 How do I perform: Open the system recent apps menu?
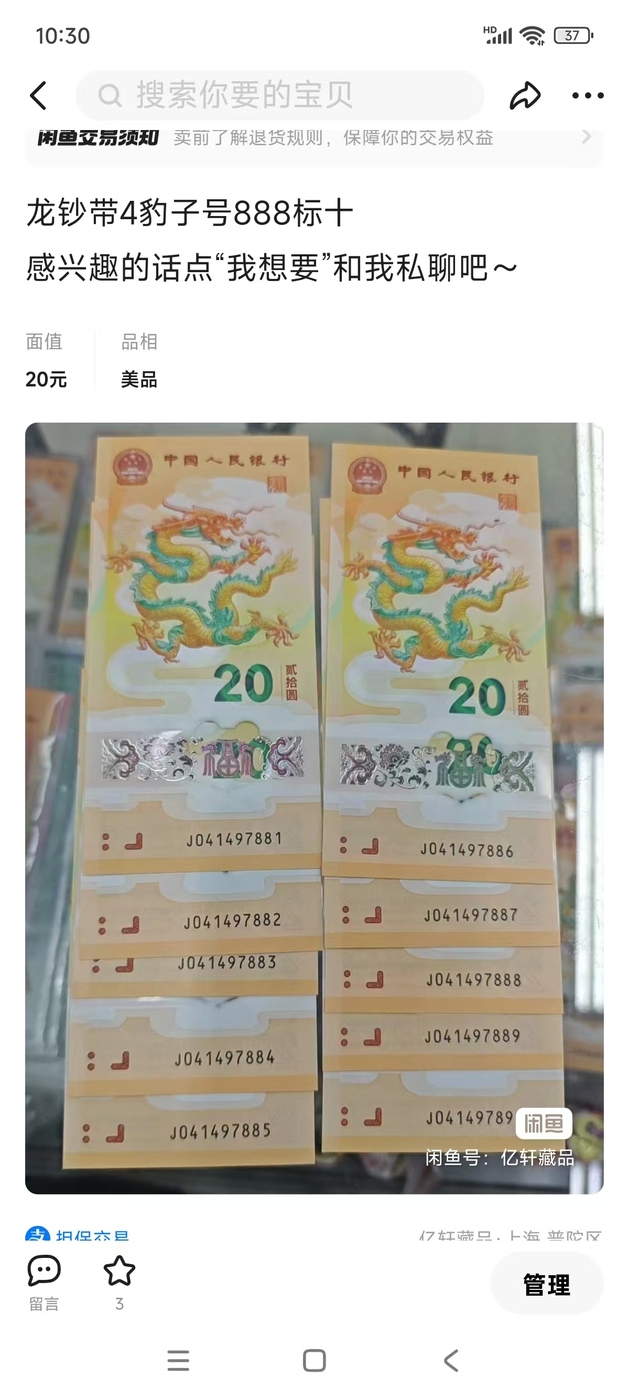178,1361
